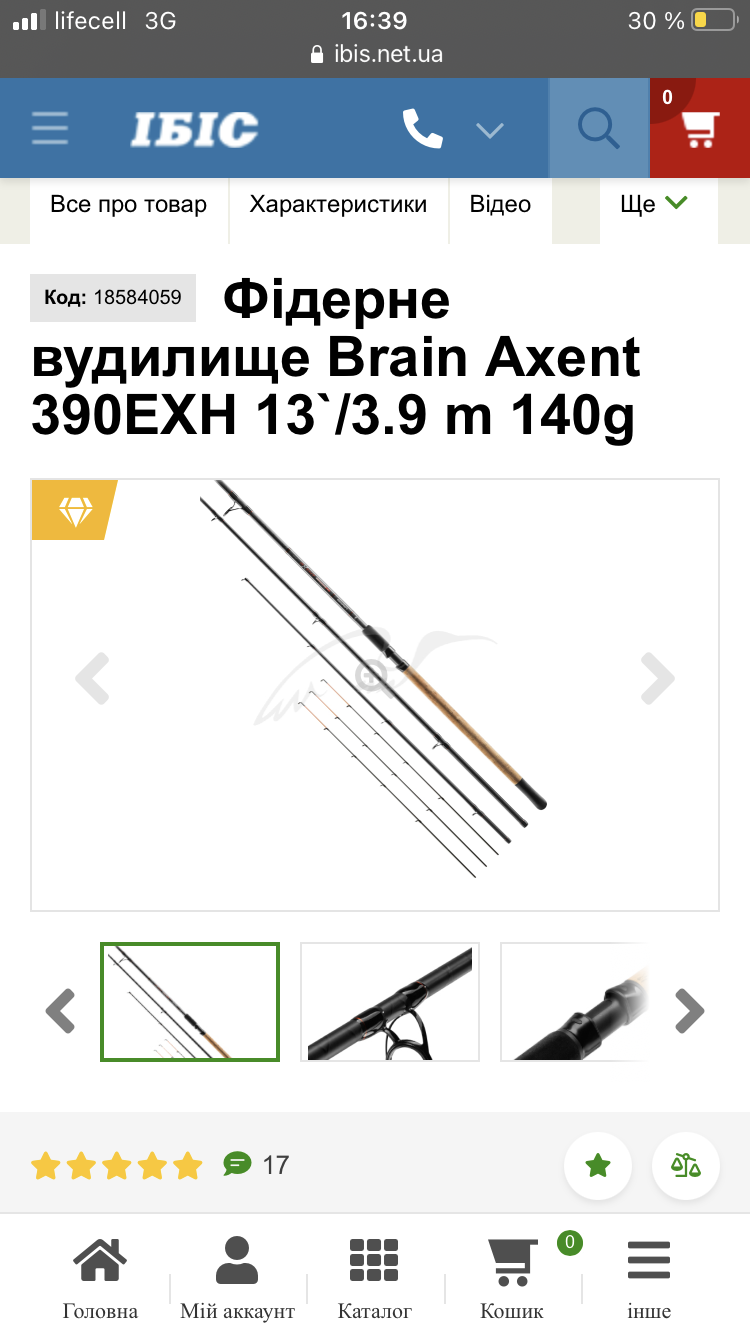Open the Відео tab
This screenshot has width=750, height=1334.
click(x=500, y=205)
